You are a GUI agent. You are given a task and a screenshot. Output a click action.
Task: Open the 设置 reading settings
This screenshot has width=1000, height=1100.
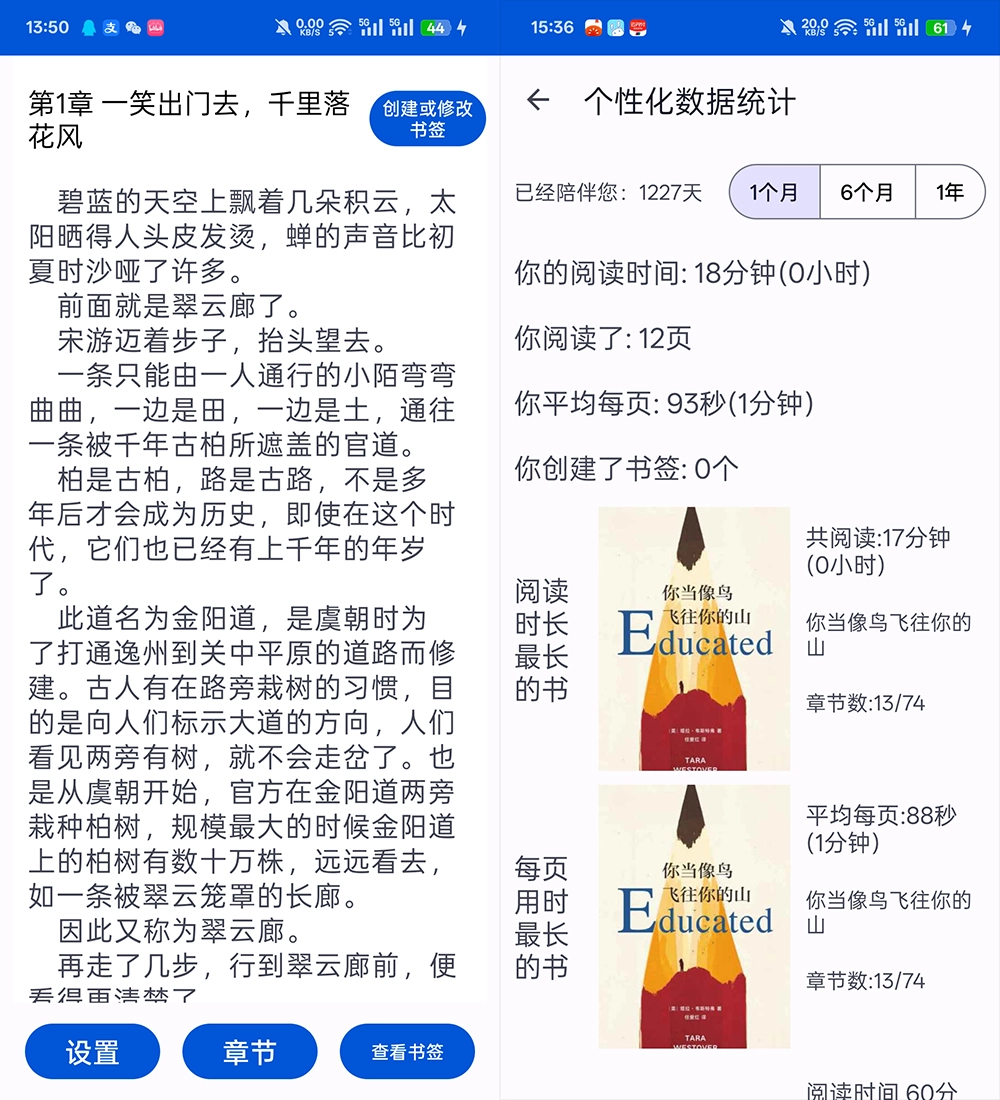click(92, 1052)
